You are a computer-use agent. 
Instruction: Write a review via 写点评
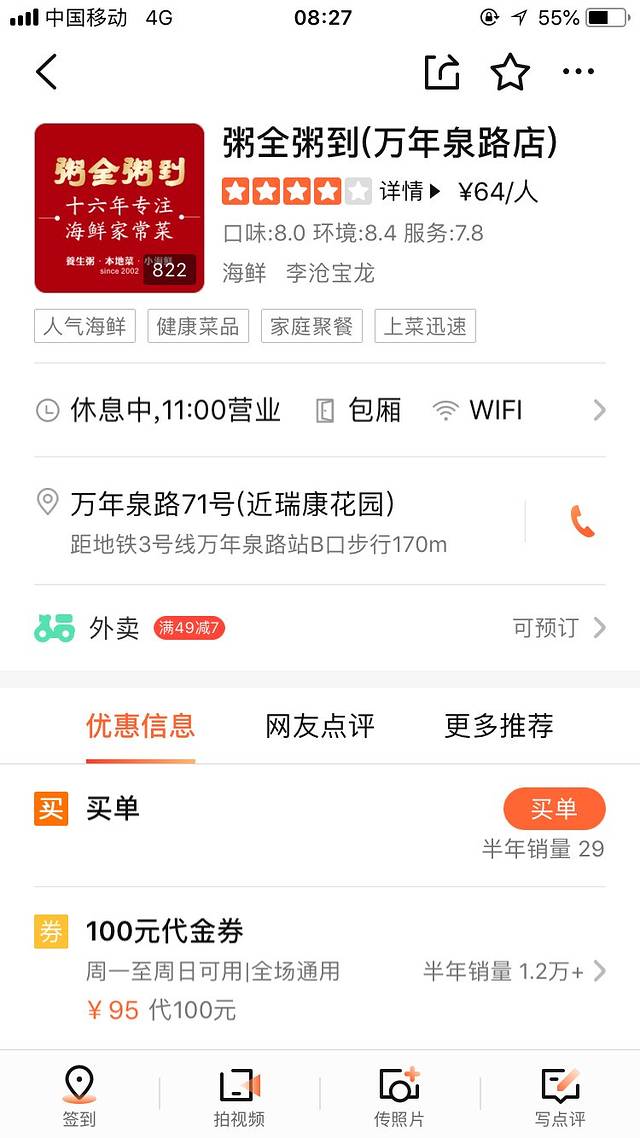tap(560, 1096)
